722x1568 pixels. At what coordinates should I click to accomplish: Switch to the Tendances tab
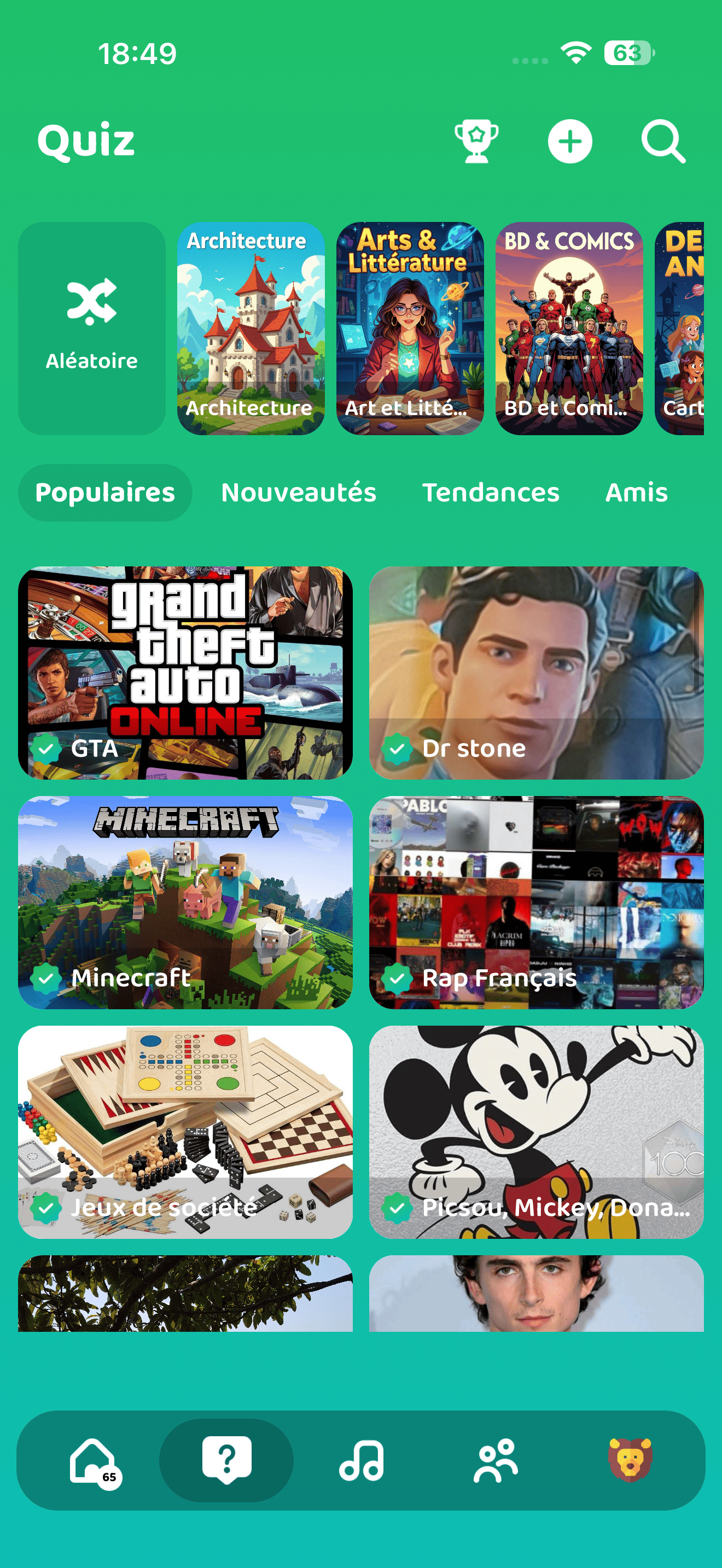pos(491,493)
